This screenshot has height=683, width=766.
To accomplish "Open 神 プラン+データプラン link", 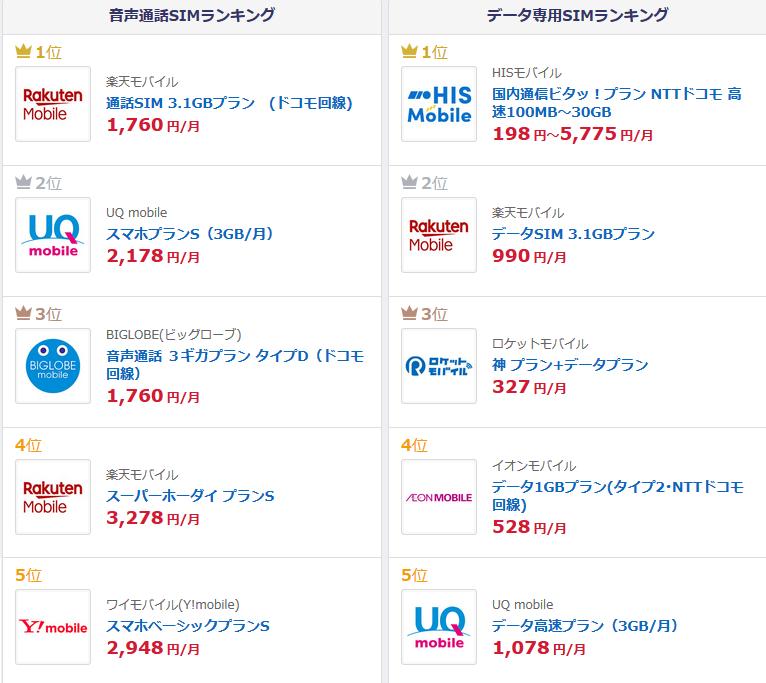I will (570, 365).
